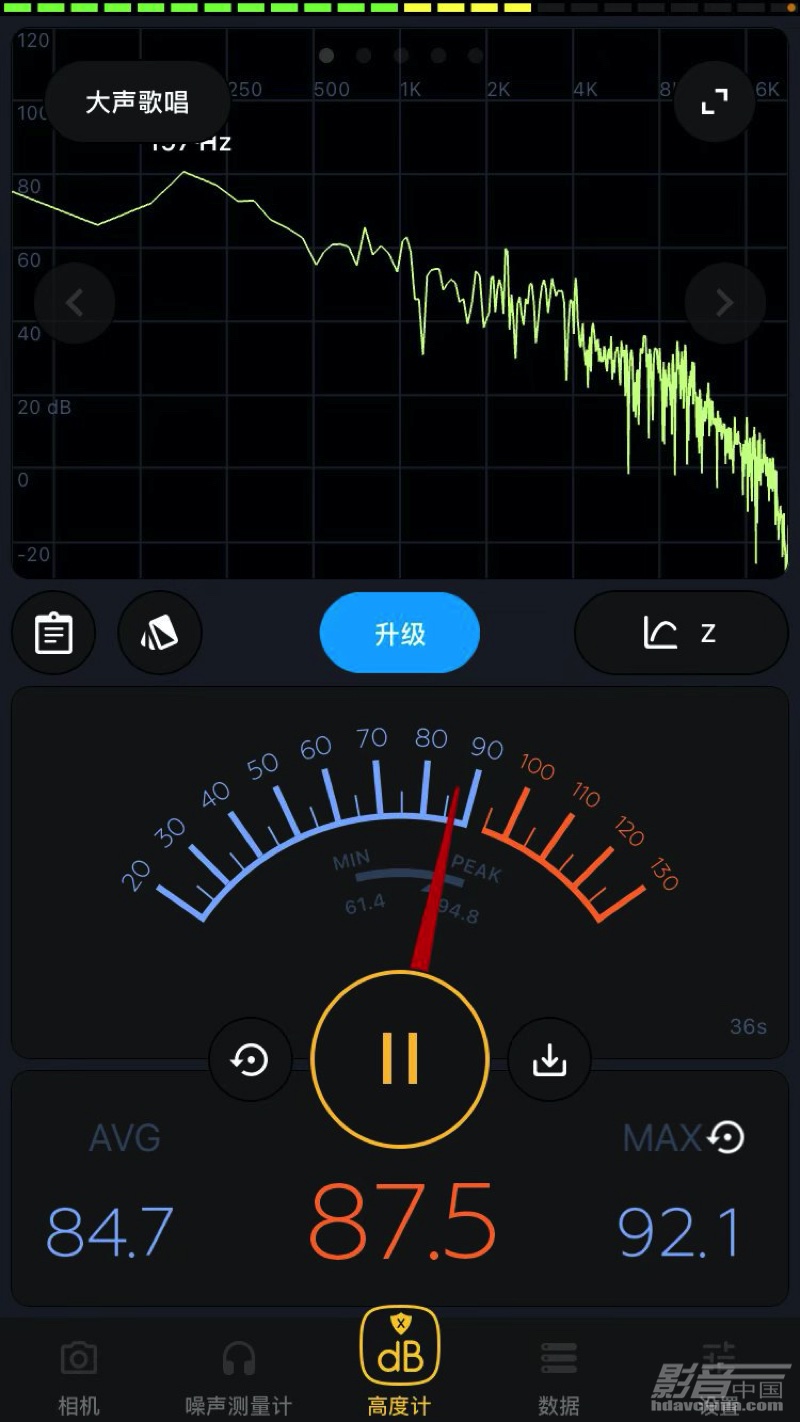Tap the 大声歌唱 label chip

point(137,102)
